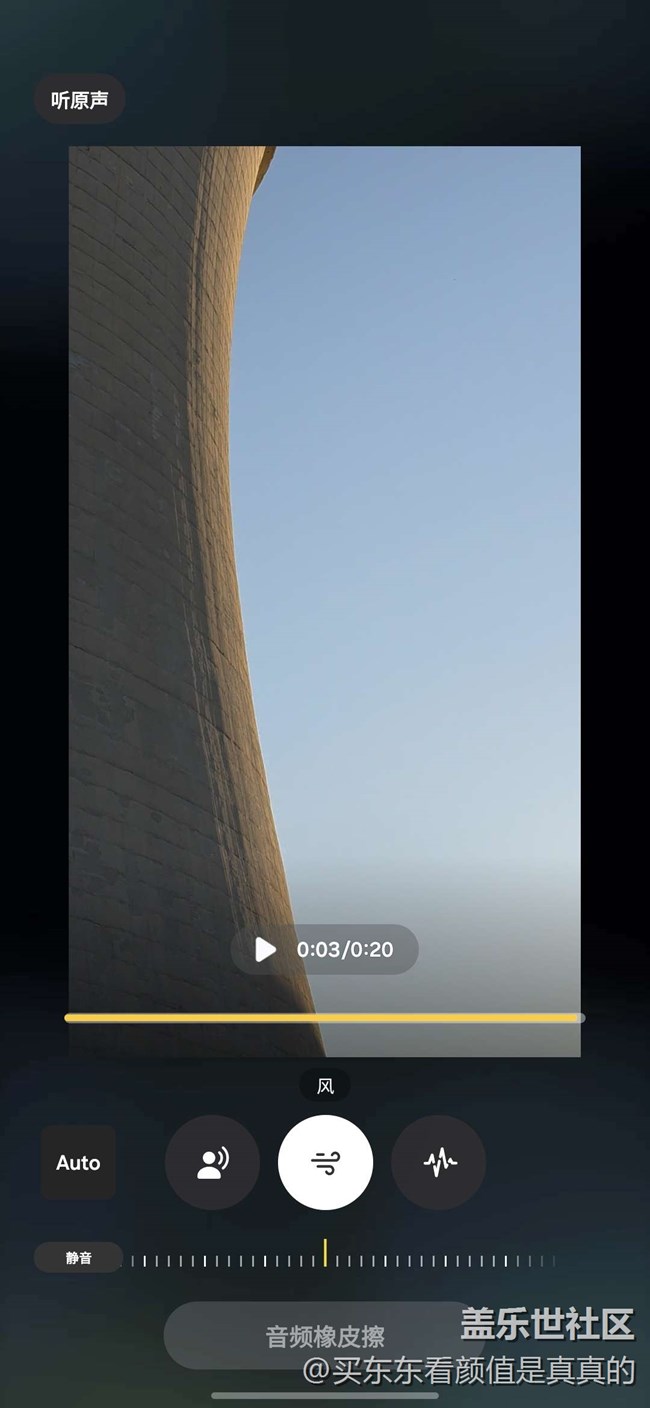This screenshot has width=650, height=1408.
Task: Select the Auto audio mode
Action: coord(78,1162)
